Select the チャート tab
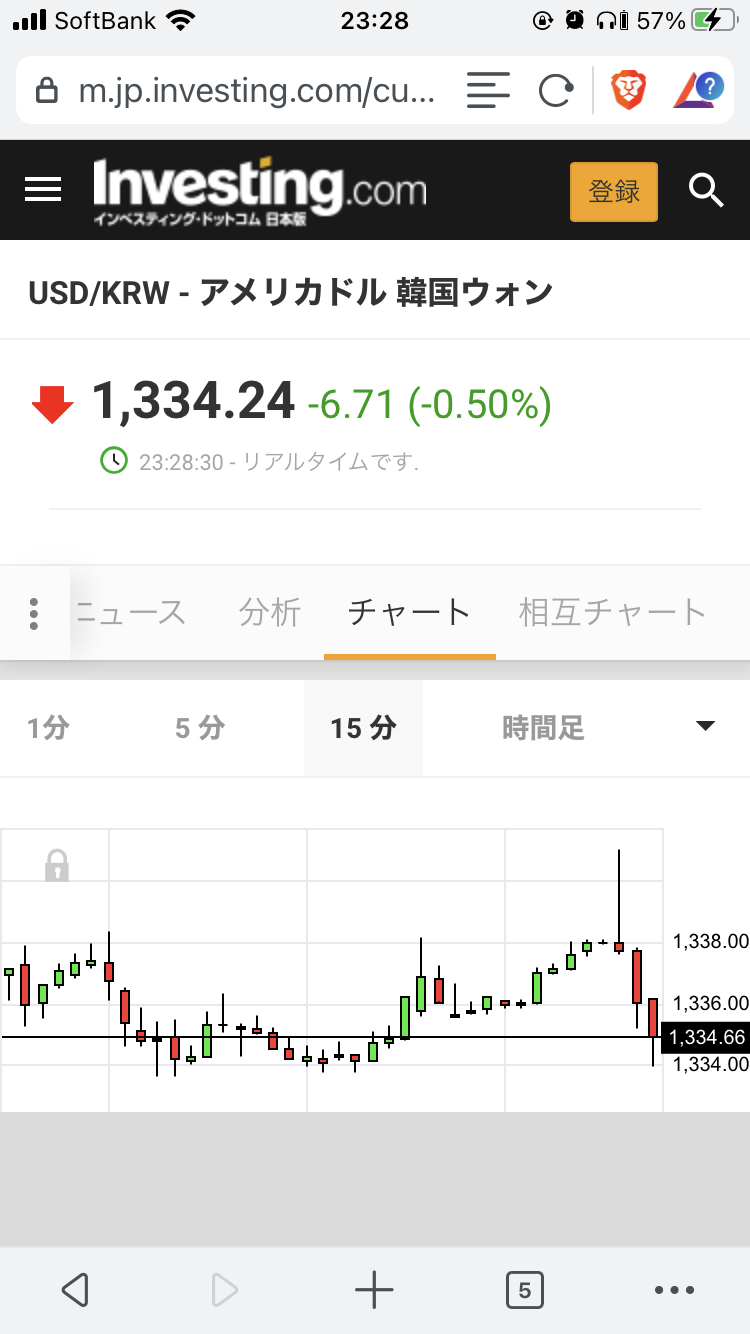Viewport: 750px width, 1334px height. pos(409,612)
